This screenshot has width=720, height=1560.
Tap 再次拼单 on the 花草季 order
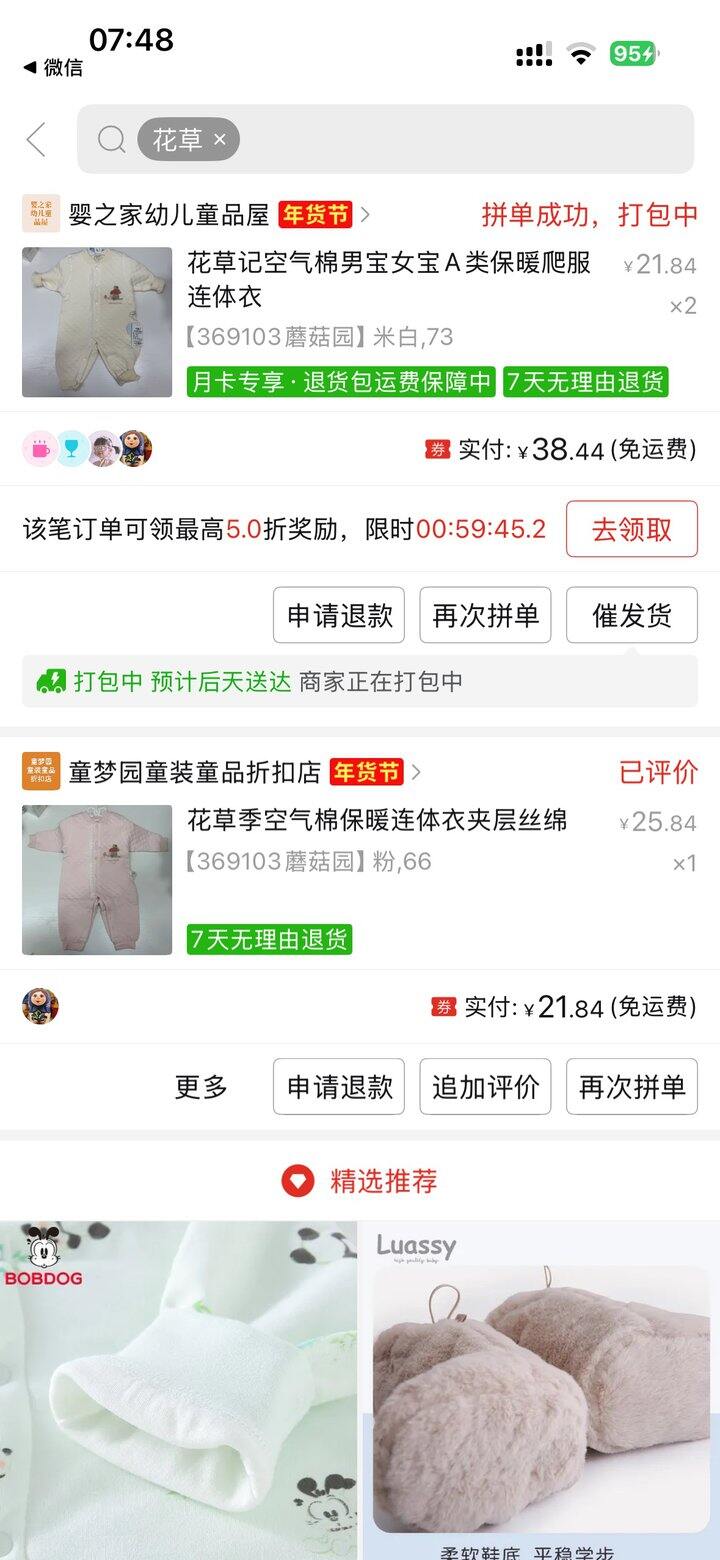coord(631,1087)
